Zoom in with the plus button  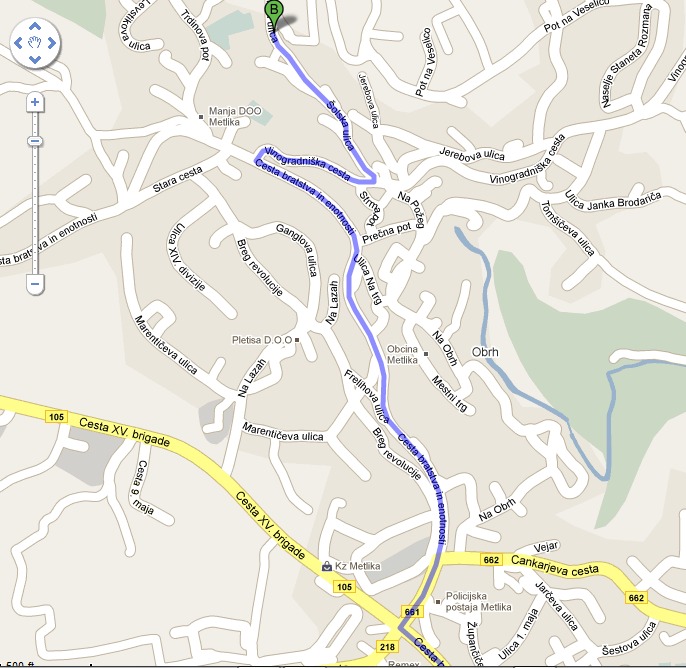pos(35,102)
